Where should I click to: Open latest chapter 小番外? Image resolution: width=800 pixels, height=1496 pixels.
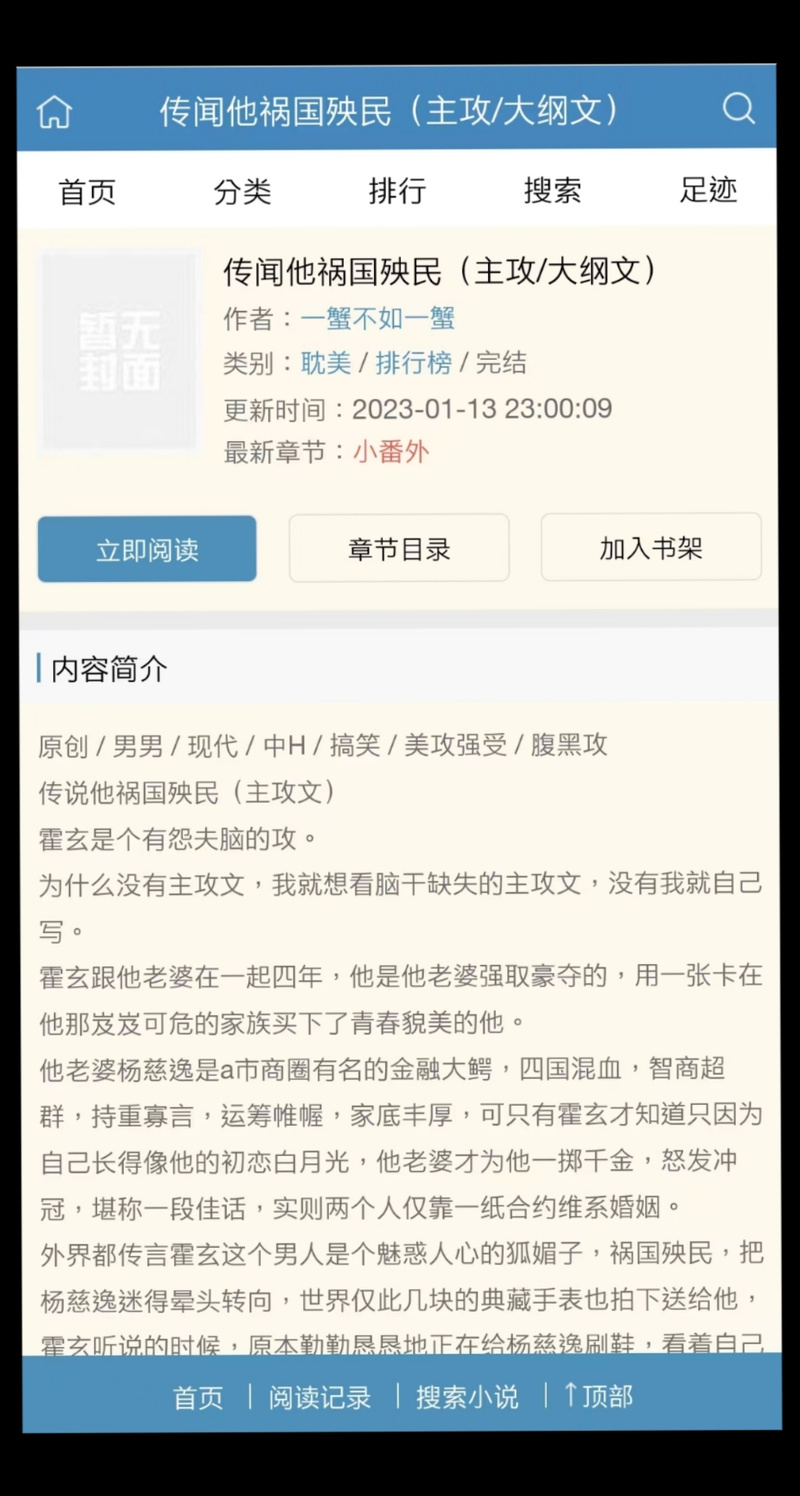point(389,452)
